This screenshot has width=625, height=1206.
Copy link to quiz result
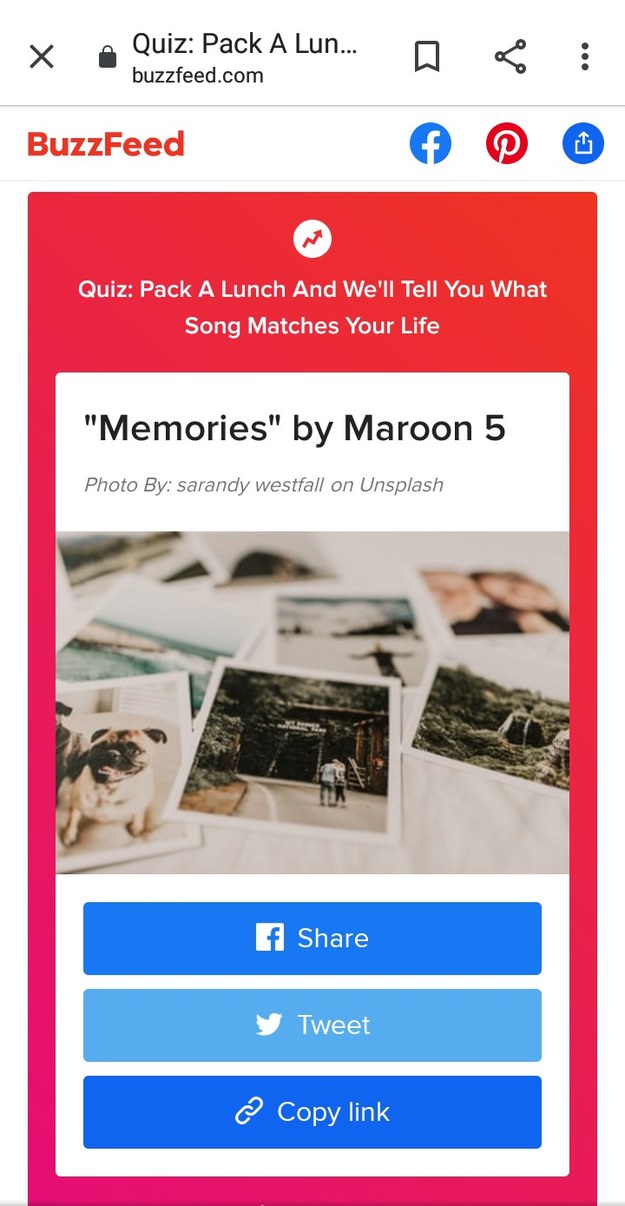tap(312, 1112)
